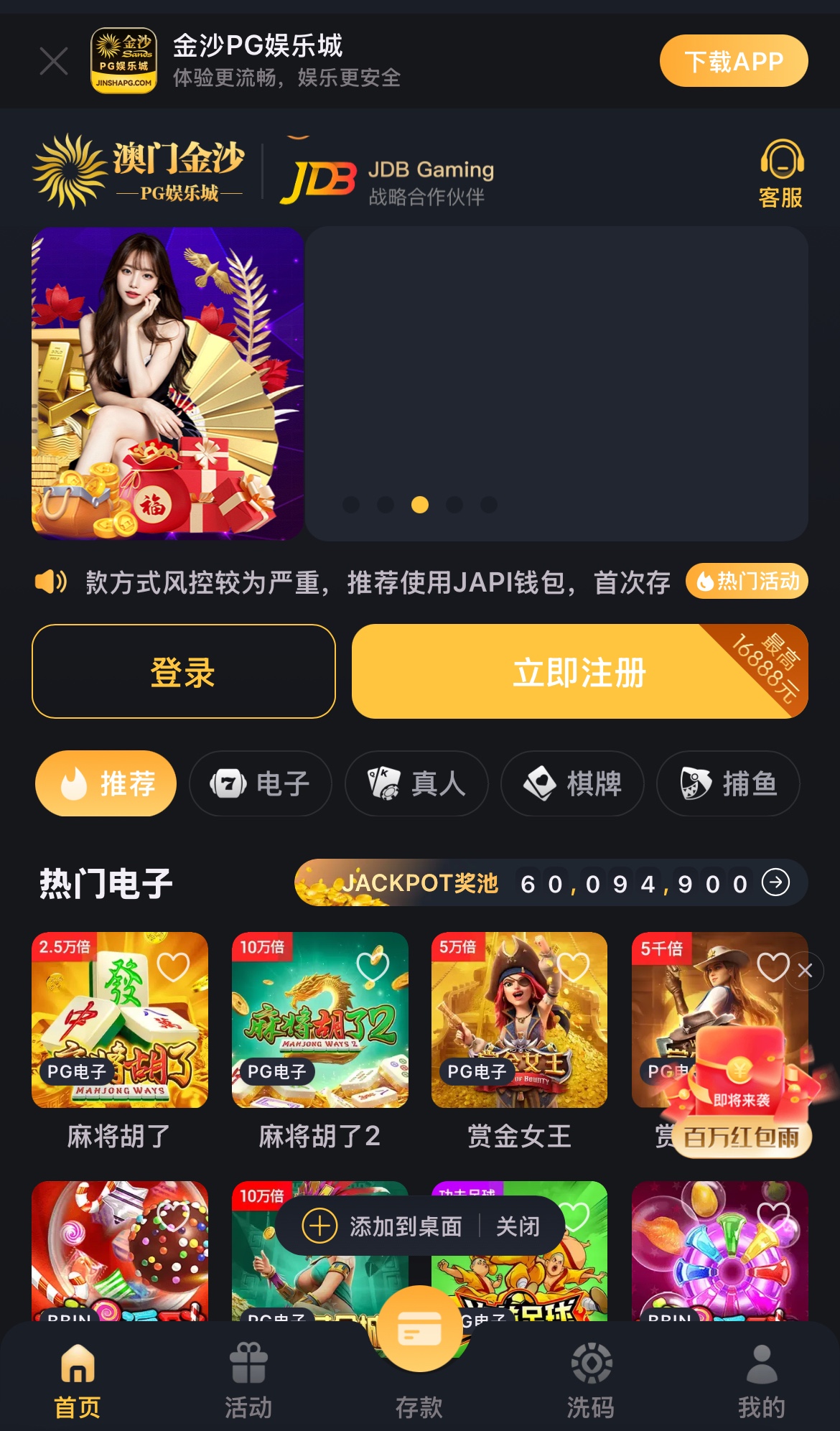Tap the 热门活动 chip

coord(747,581)
